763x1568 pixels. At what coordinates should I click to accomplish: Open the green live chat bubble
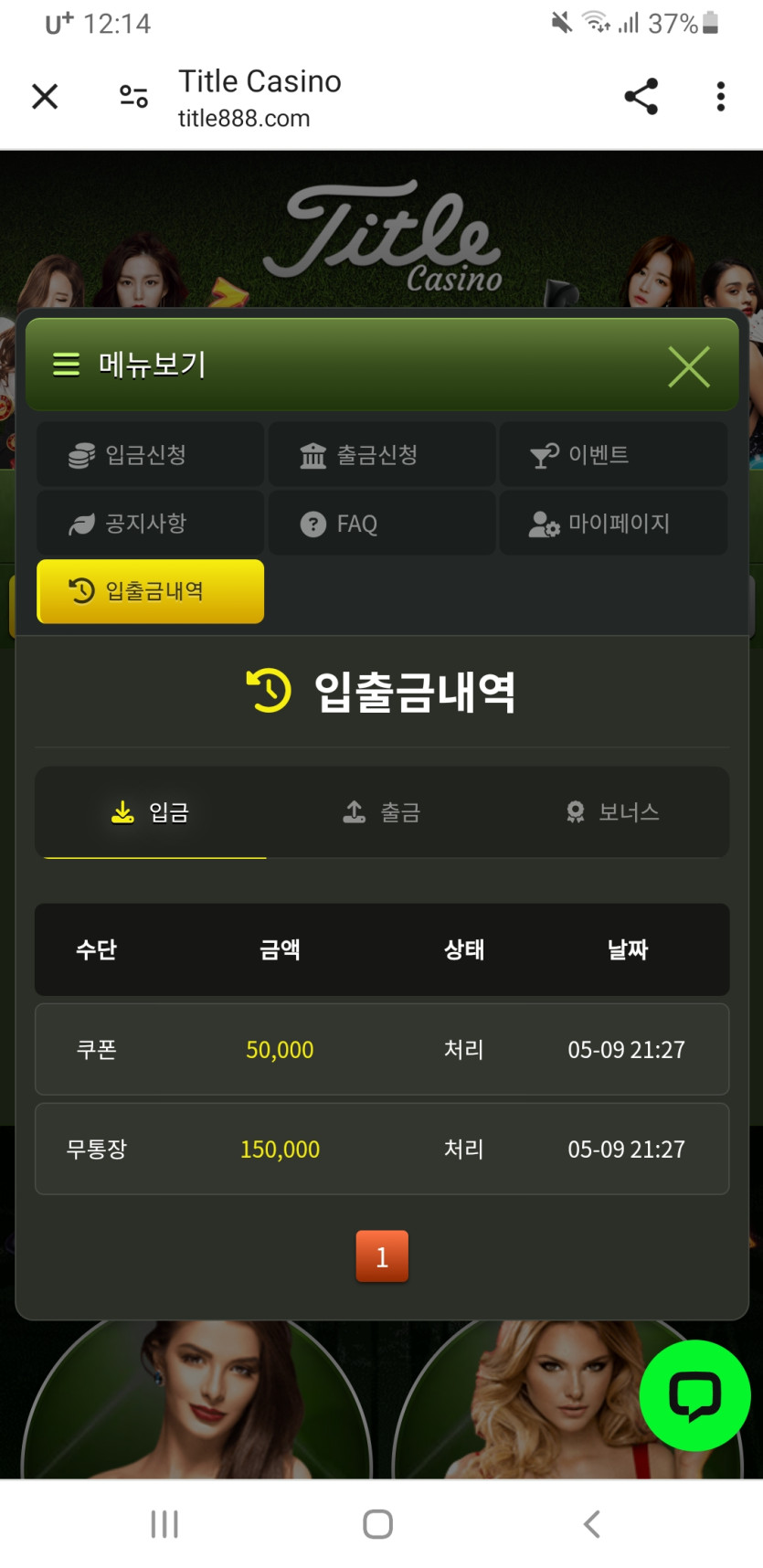(x=694, y=1394)
